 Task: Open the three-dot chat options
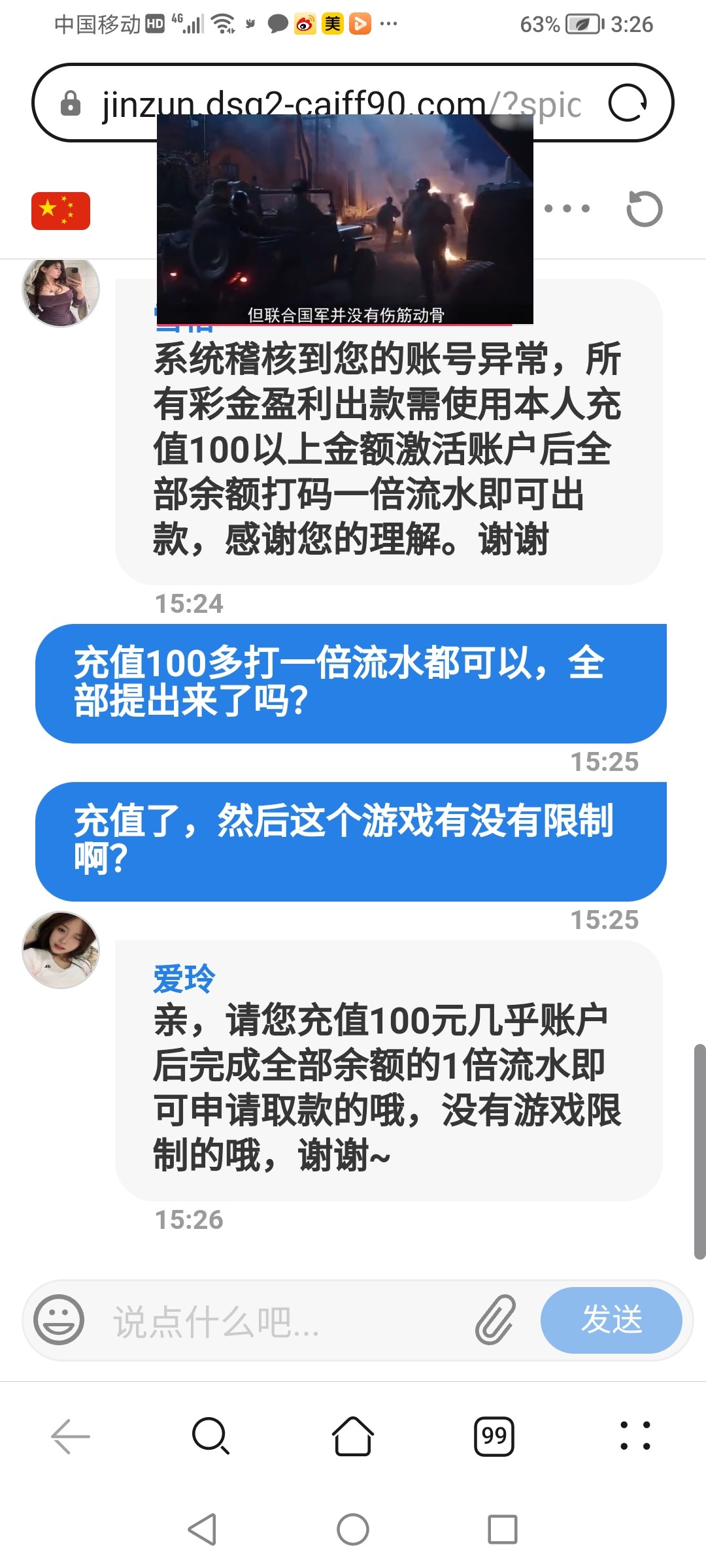click(x=567, y=208)
